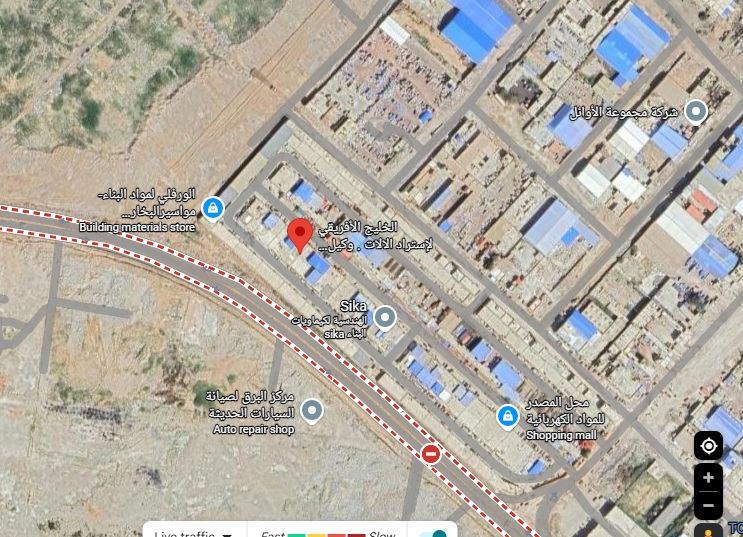Select the شركة مجموعة الأوائل place marker
The image size is (743, 537).
point(694,112)
